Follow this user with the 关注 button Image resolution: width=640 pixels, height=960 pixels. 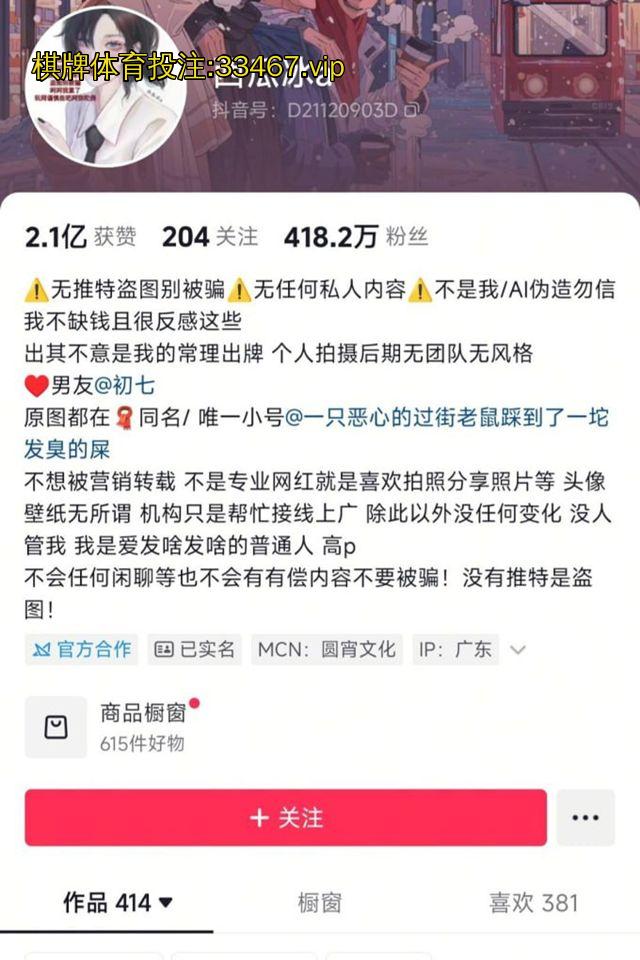click(285, 817)
